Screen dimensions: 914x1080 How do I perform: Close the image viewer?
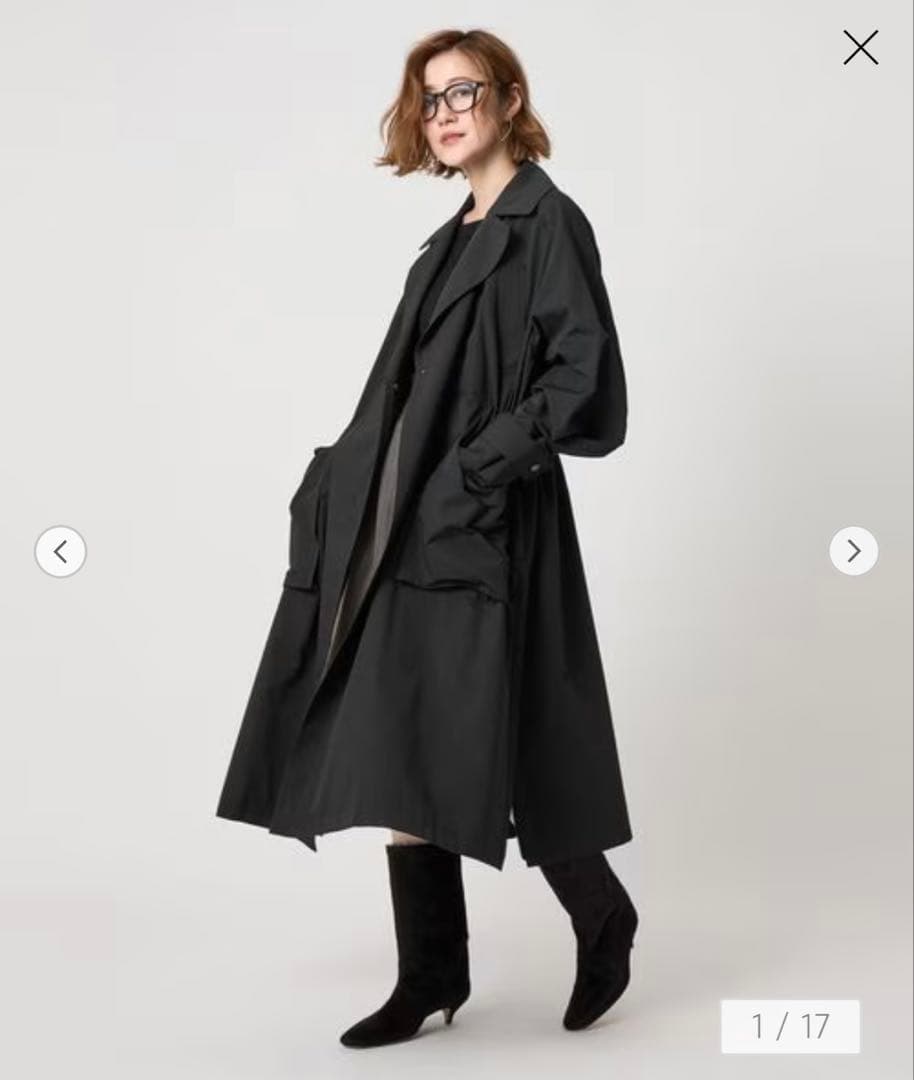tap(860, 47)
